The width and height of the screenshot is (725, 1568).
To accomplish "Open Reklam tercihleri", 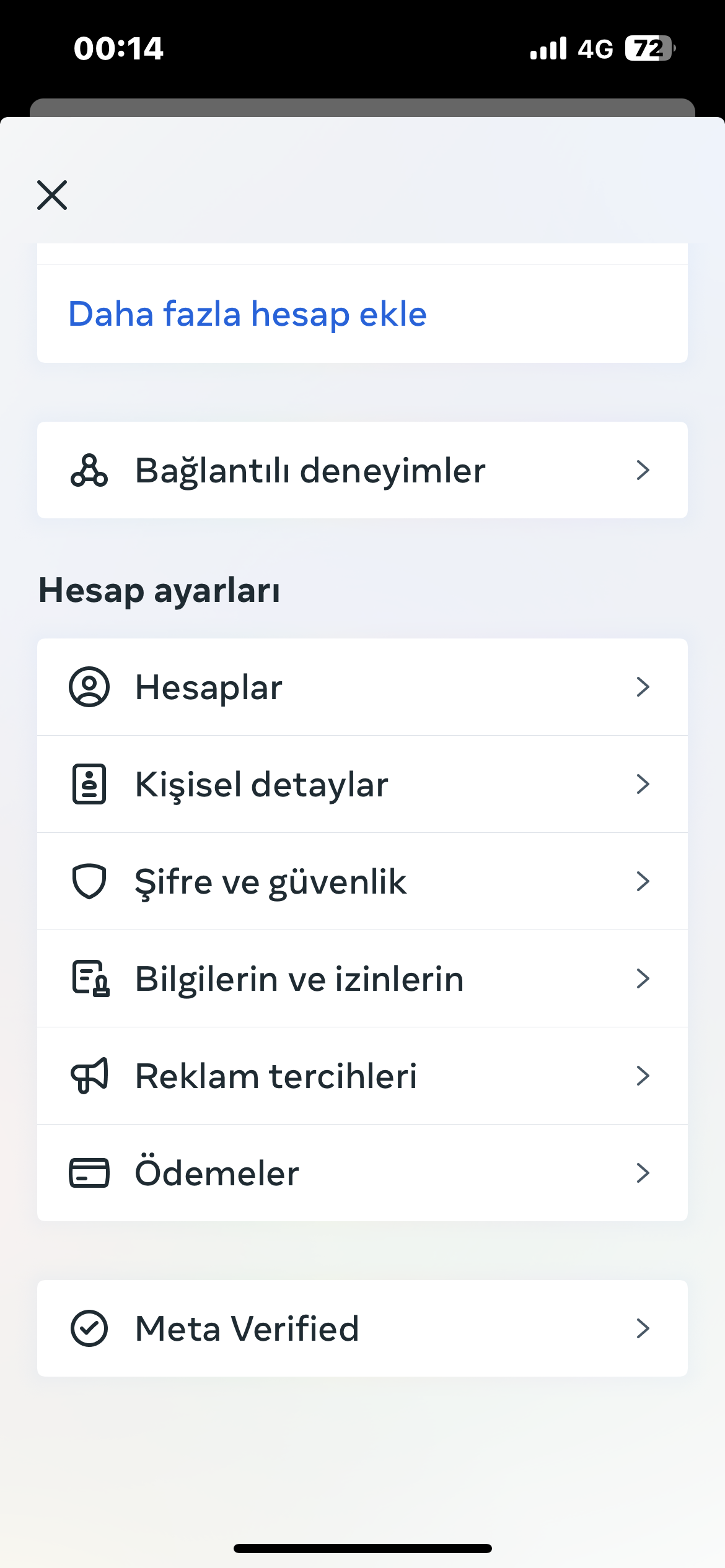I will [x=362, y=1076].
